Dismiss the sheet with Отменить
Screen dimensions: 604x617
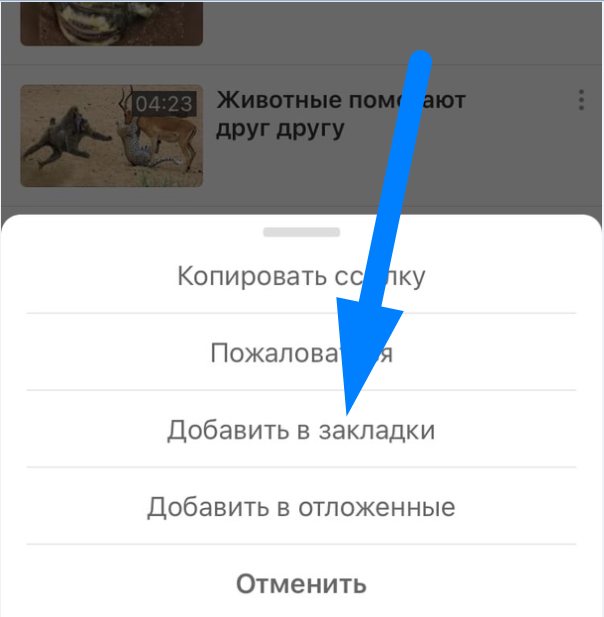coord(300,583)
